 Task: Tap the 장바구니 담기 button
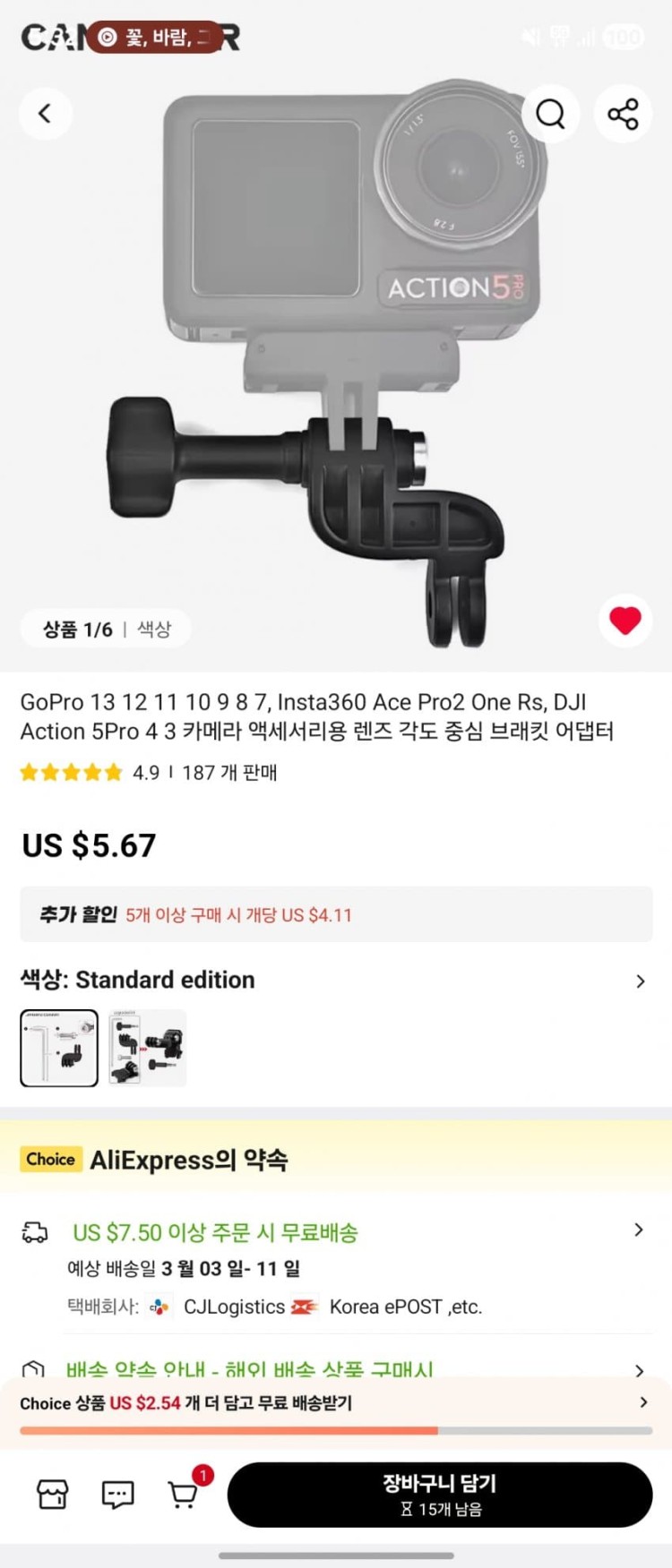click(439, 1495)
